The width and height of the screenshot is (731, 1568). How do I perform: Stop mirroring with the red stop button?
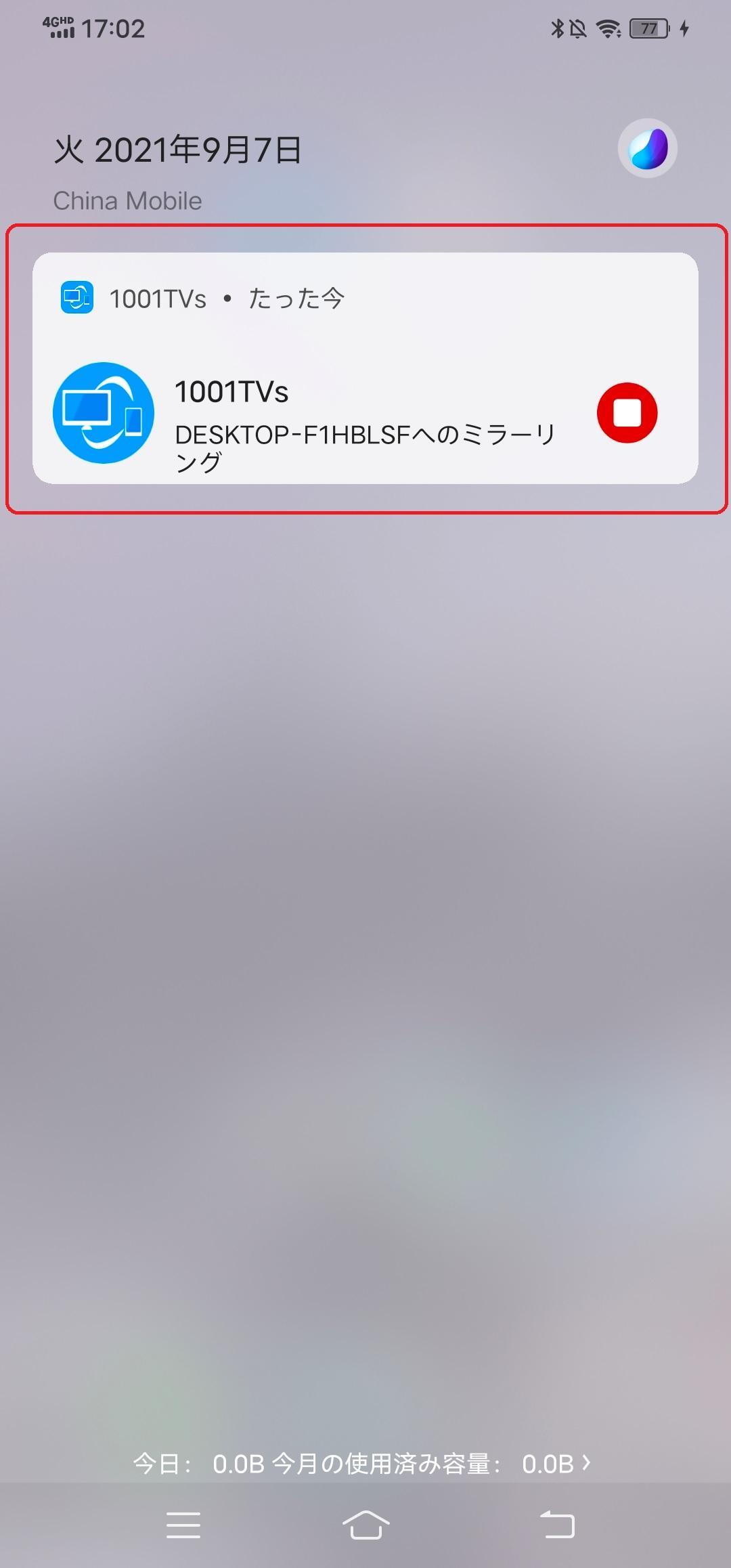[627, 413]
